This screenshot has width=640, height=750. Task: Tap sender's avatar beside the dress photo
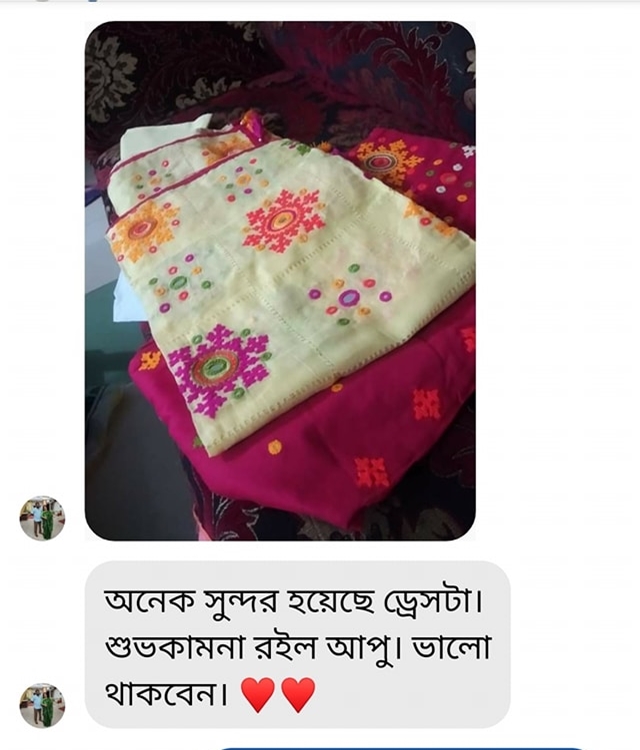[x=42, y=518]
